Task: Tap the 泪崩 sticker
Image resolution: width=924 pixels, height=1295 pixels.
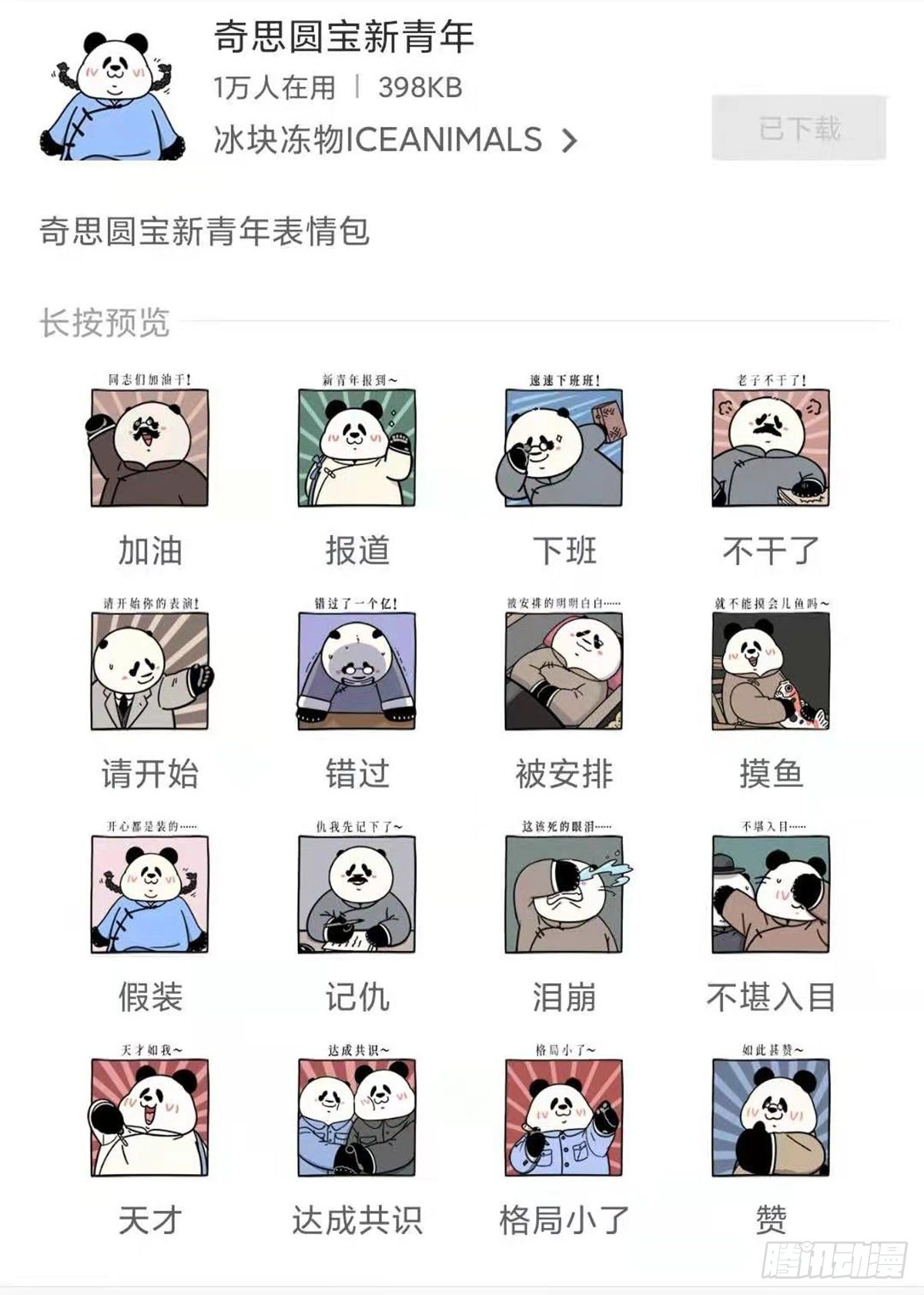Action: click(x=564, y=893)
